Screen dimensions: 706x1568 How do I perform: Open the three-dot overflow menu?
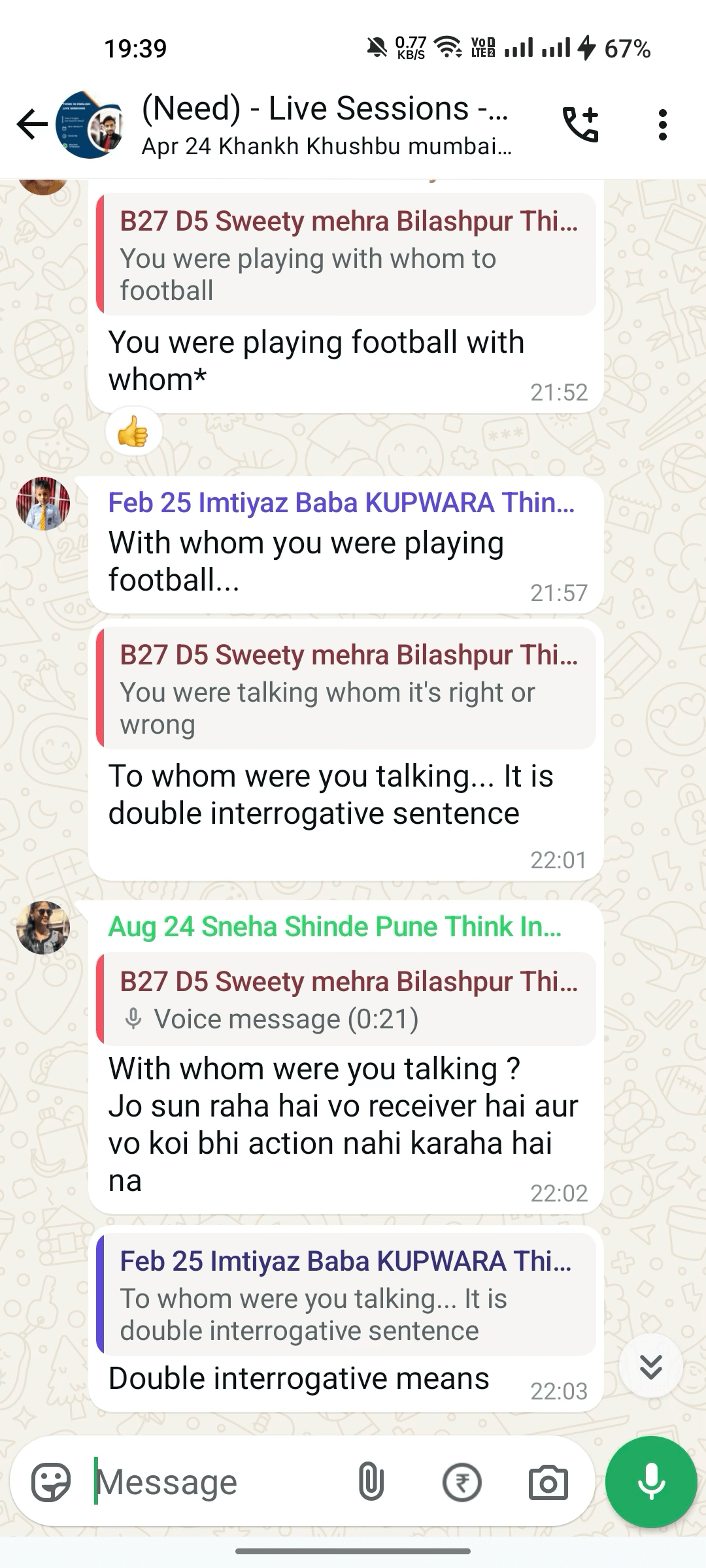662,124
